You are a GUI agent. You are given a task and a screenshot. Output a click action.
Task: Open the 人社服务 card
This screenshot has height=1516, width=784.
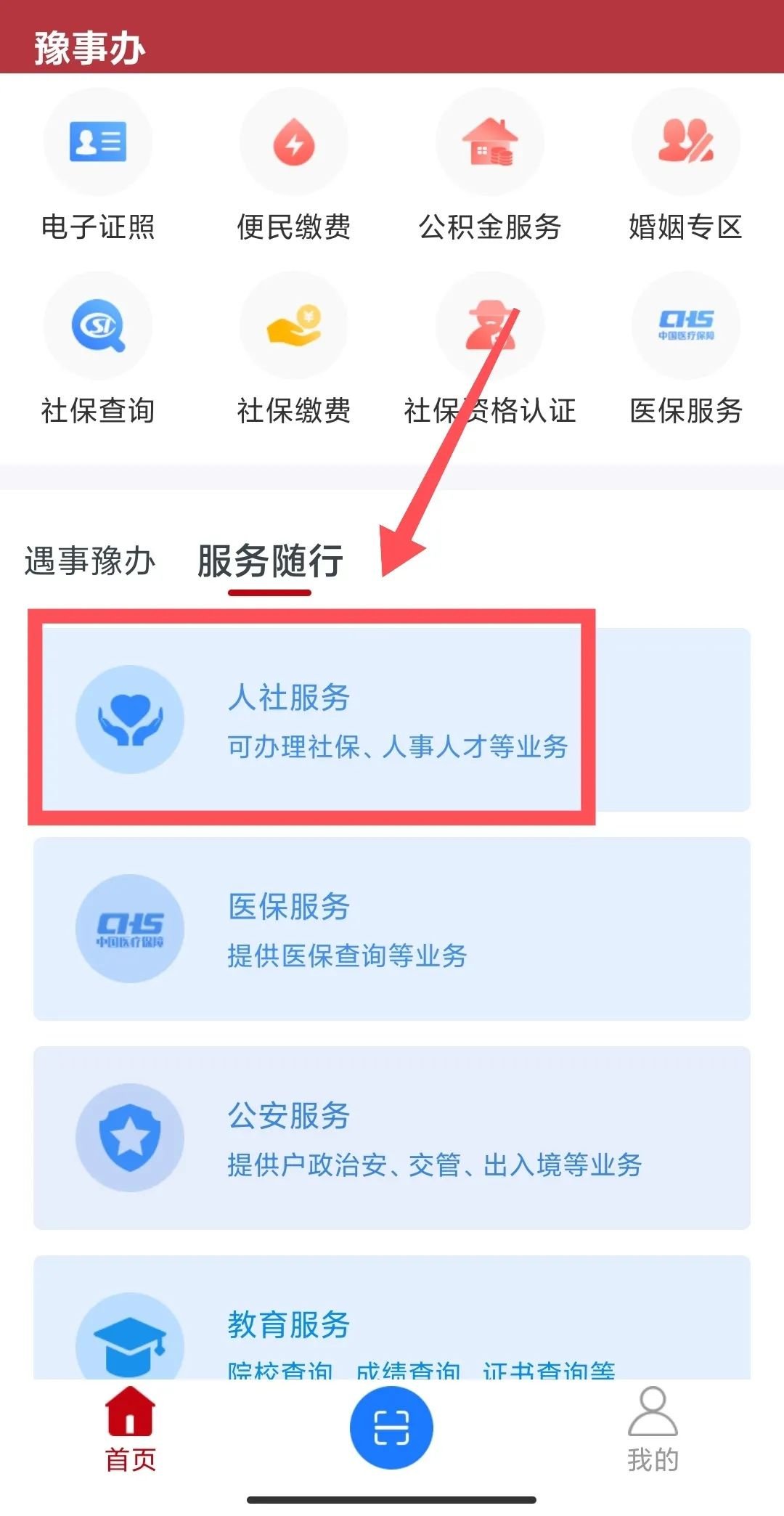(392, 719)
